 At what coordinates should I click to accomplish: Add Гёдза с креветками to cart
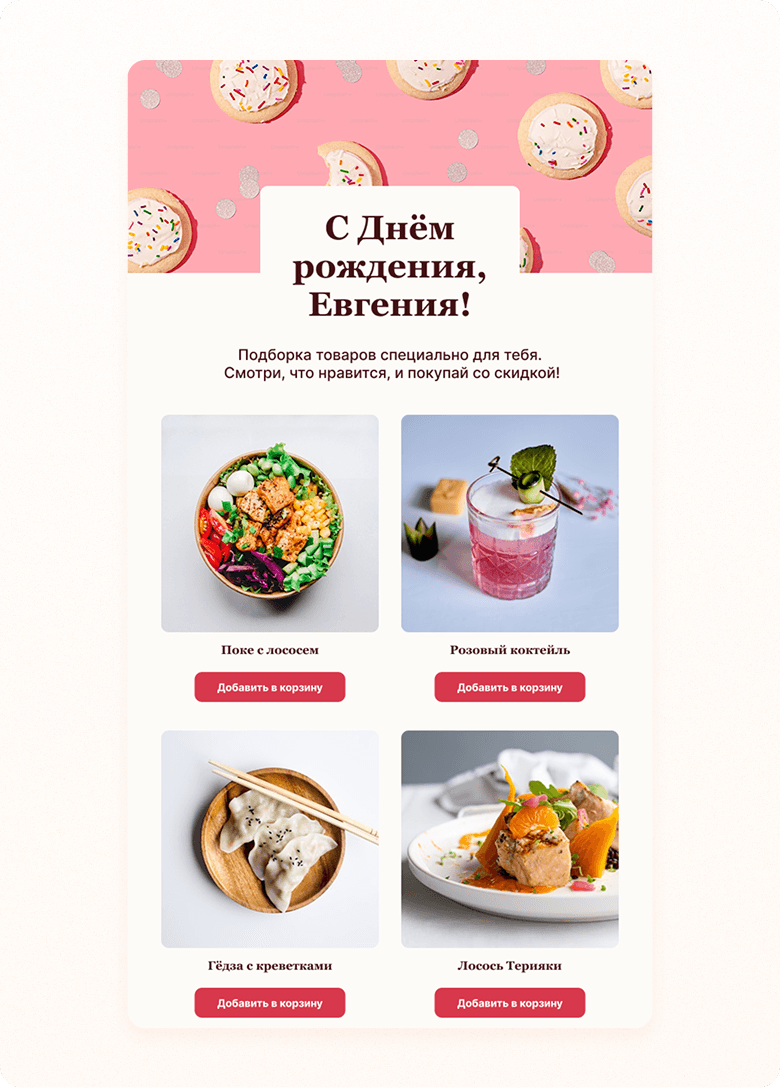[x=269, y=1003]
